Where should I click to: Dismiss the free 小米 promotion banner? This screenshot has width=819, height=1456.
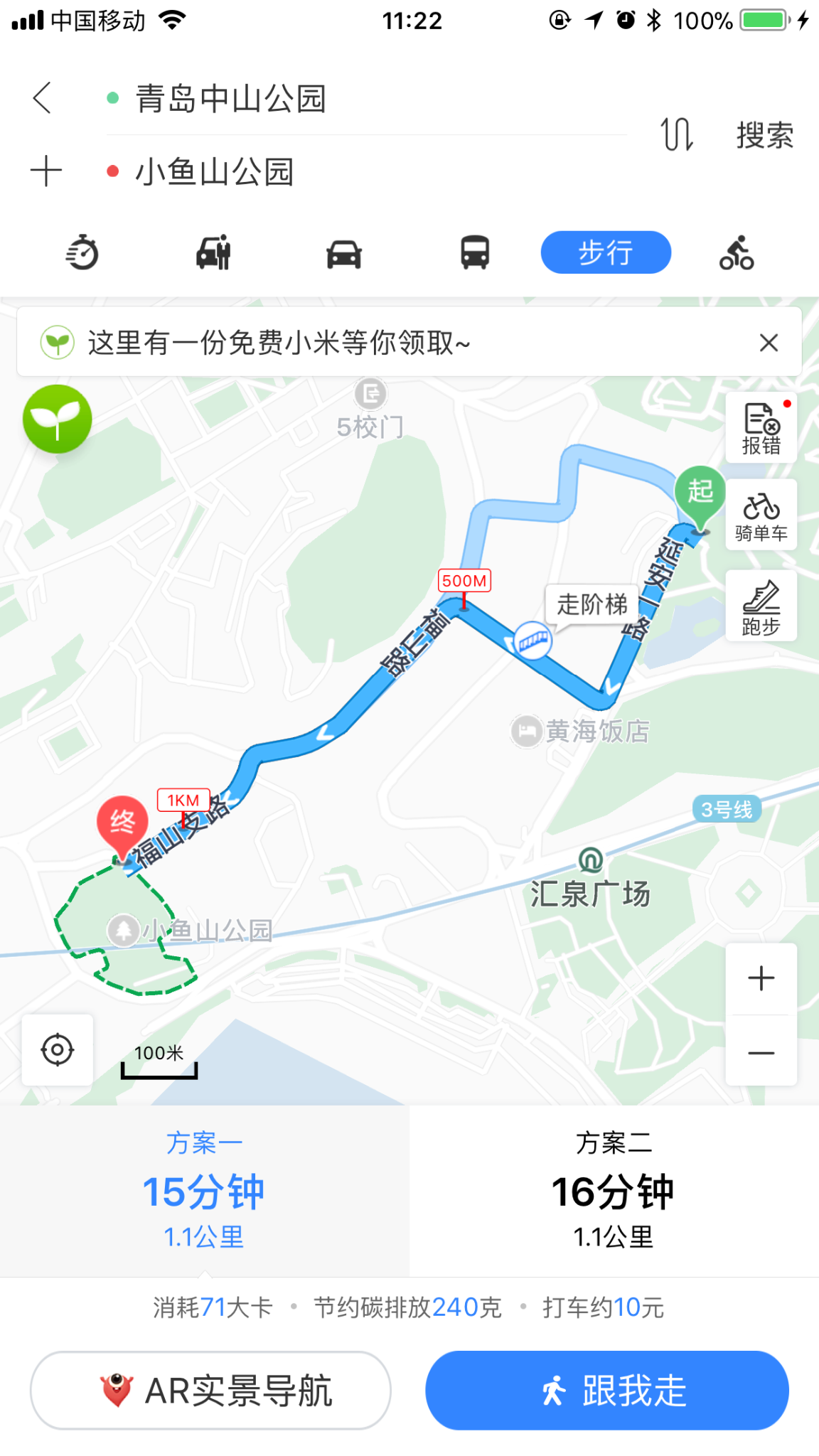coord(769,343)
